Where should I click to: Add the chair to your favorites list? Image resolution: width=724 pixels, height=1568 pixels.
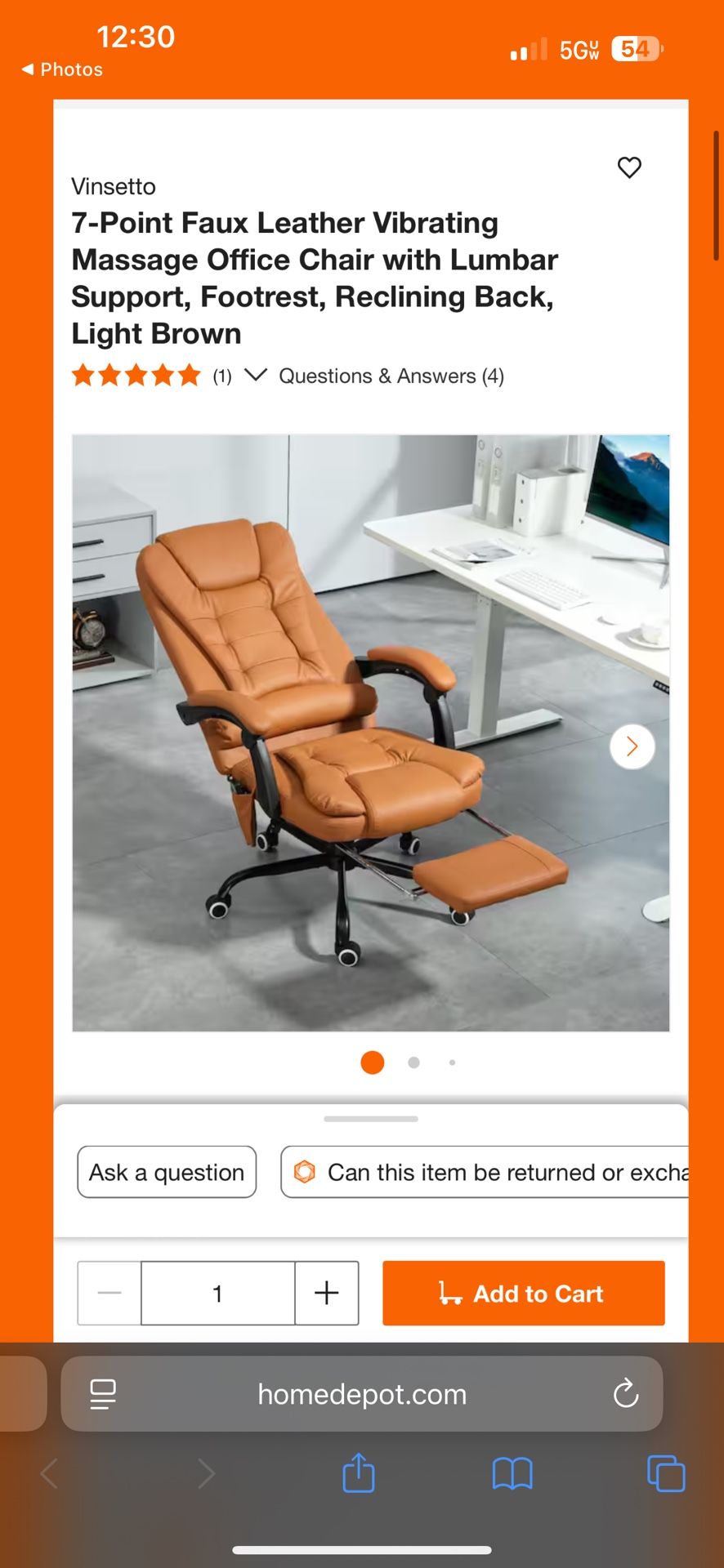click(x=629, y=167)
